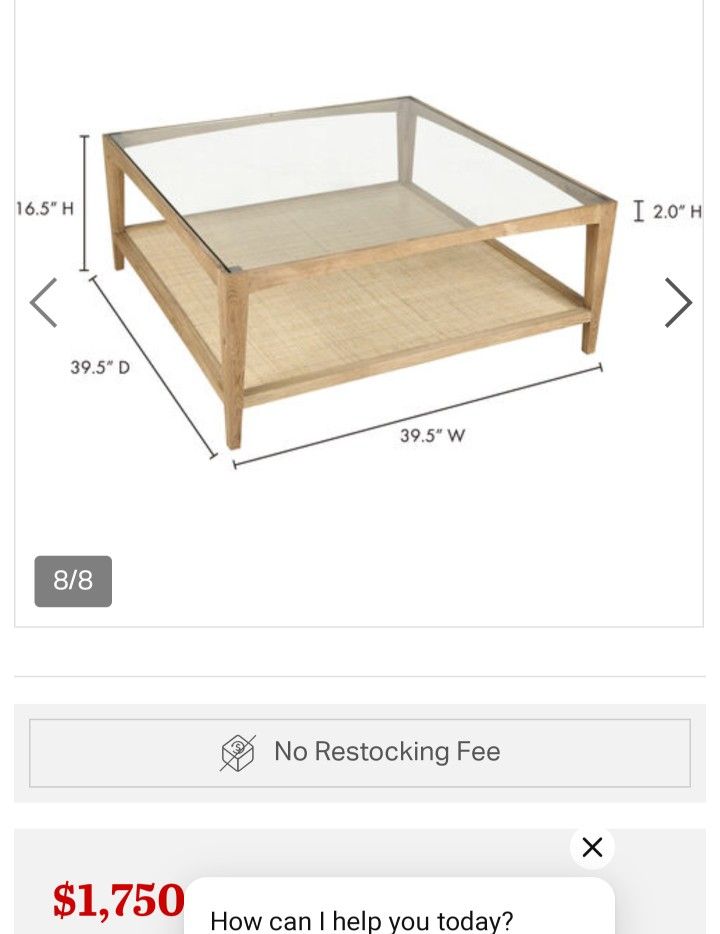Viewport: 720px width, 934px height.
Task: Collapse back to the previous carousel slide
Action: pos(44,302)
